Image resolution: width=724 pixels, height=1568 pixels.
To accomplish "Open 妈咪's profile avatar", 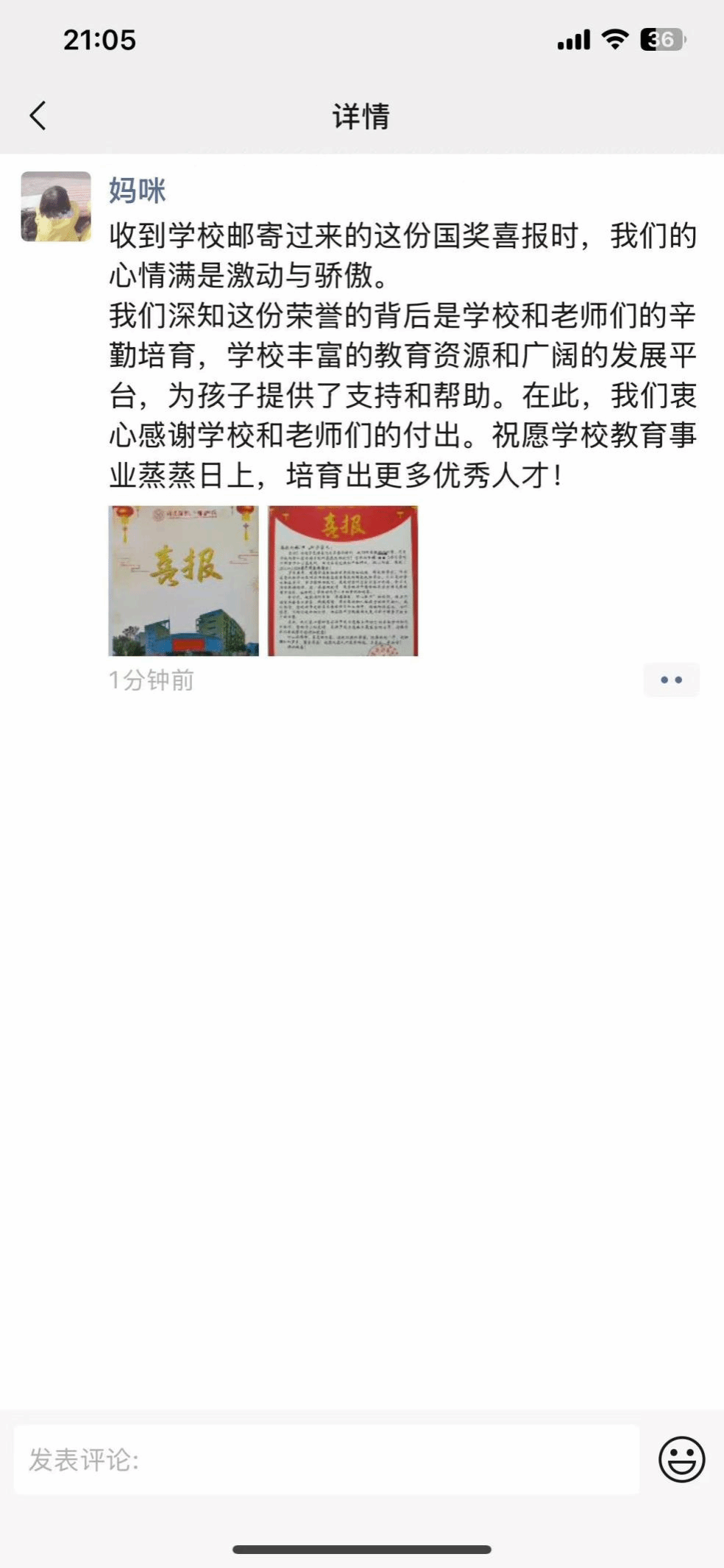I will 56,207.
